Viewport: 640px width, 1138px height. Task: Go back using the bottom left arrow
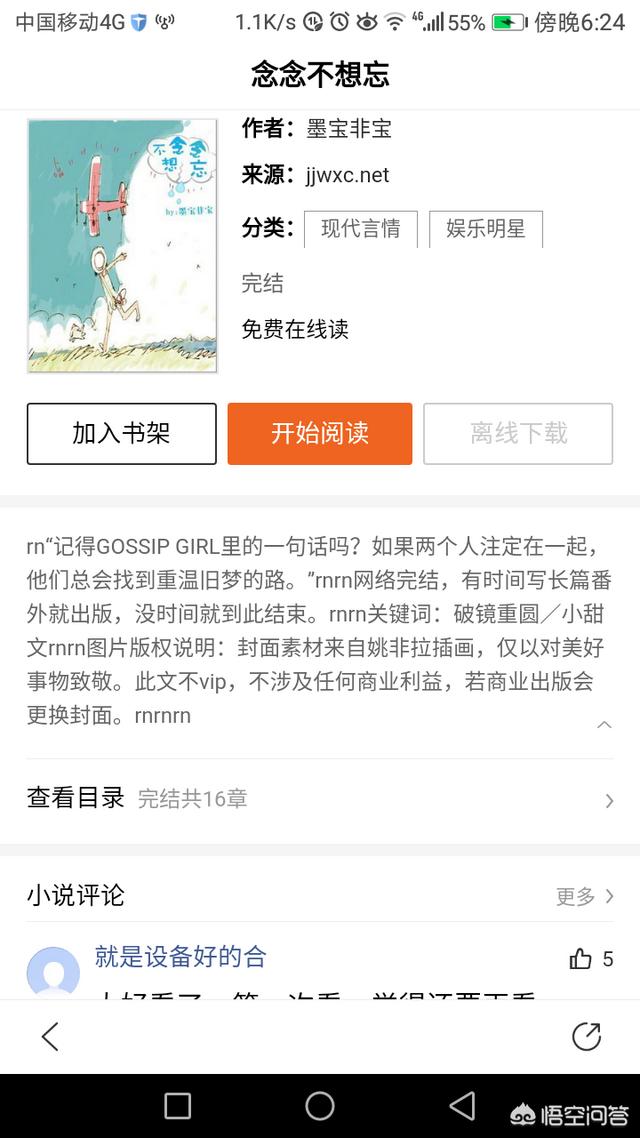[49, 1036]
